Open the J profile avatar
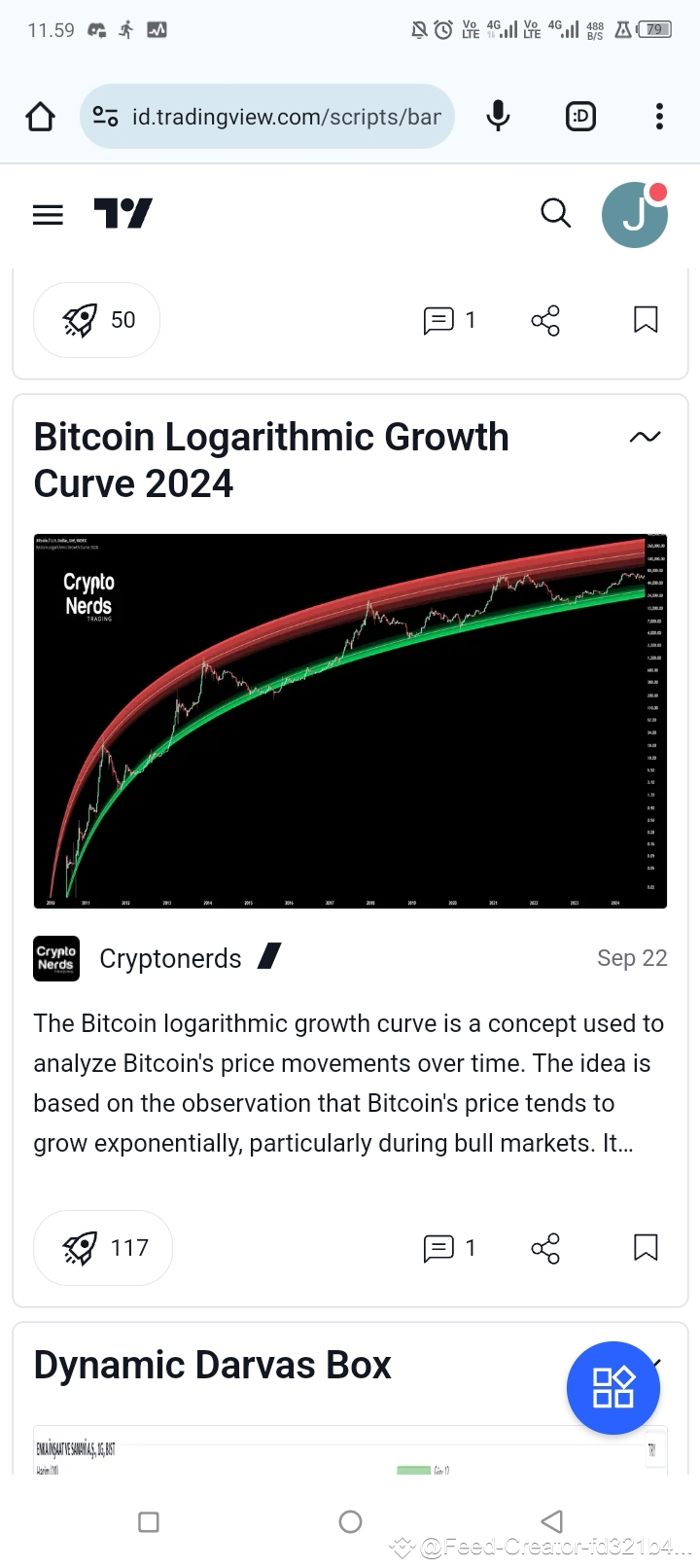This screenshot has width=700, height=1568. (x=635, y=214)
